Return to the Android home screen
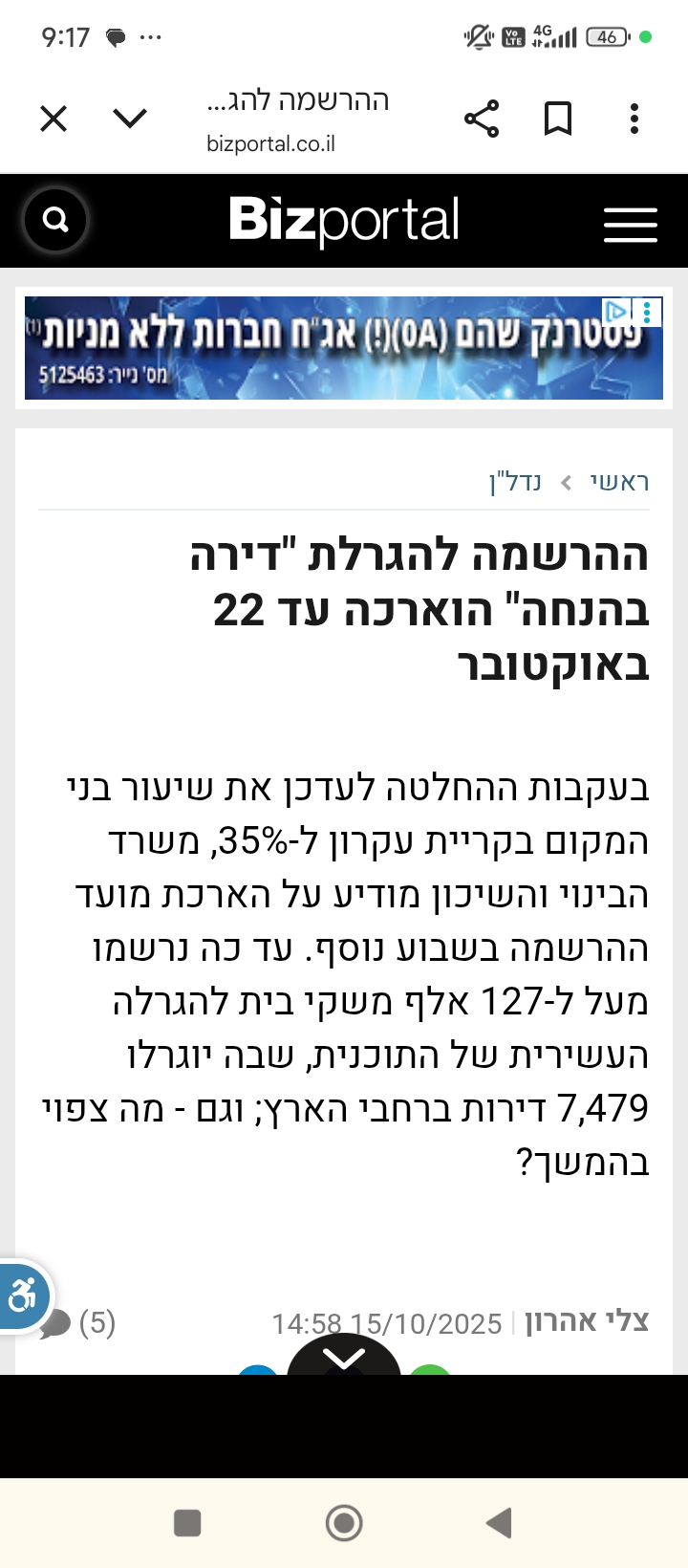 344,1522
